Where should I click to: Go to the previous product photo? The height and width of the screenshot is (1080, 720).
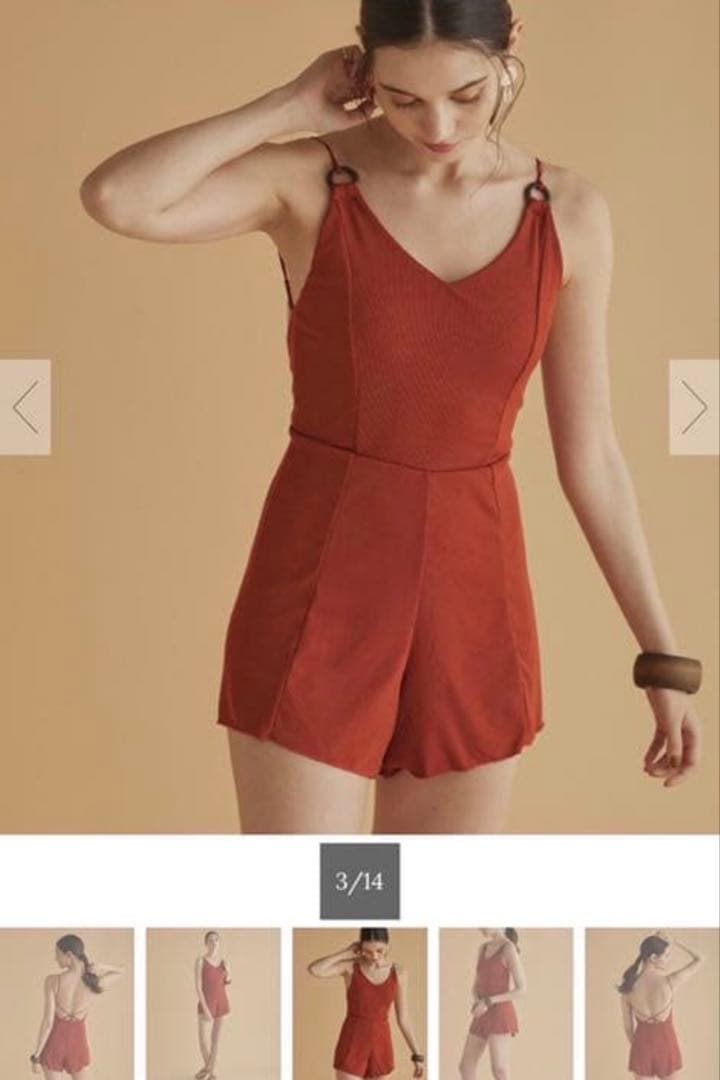[x=25, y=407]
